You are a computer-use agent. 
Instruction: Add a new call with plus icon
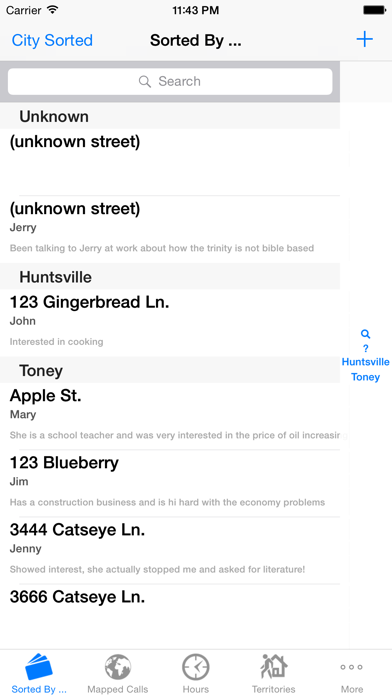tap(364, 40)
